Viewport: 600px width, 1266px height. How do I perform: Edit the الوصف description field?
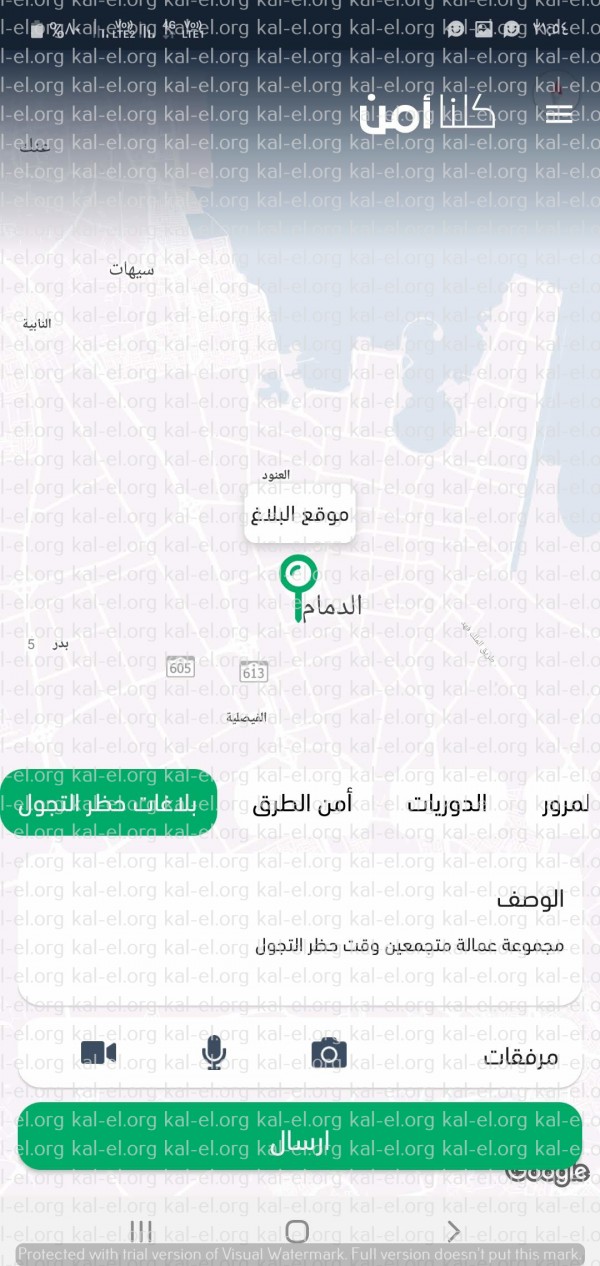[300, 945]
